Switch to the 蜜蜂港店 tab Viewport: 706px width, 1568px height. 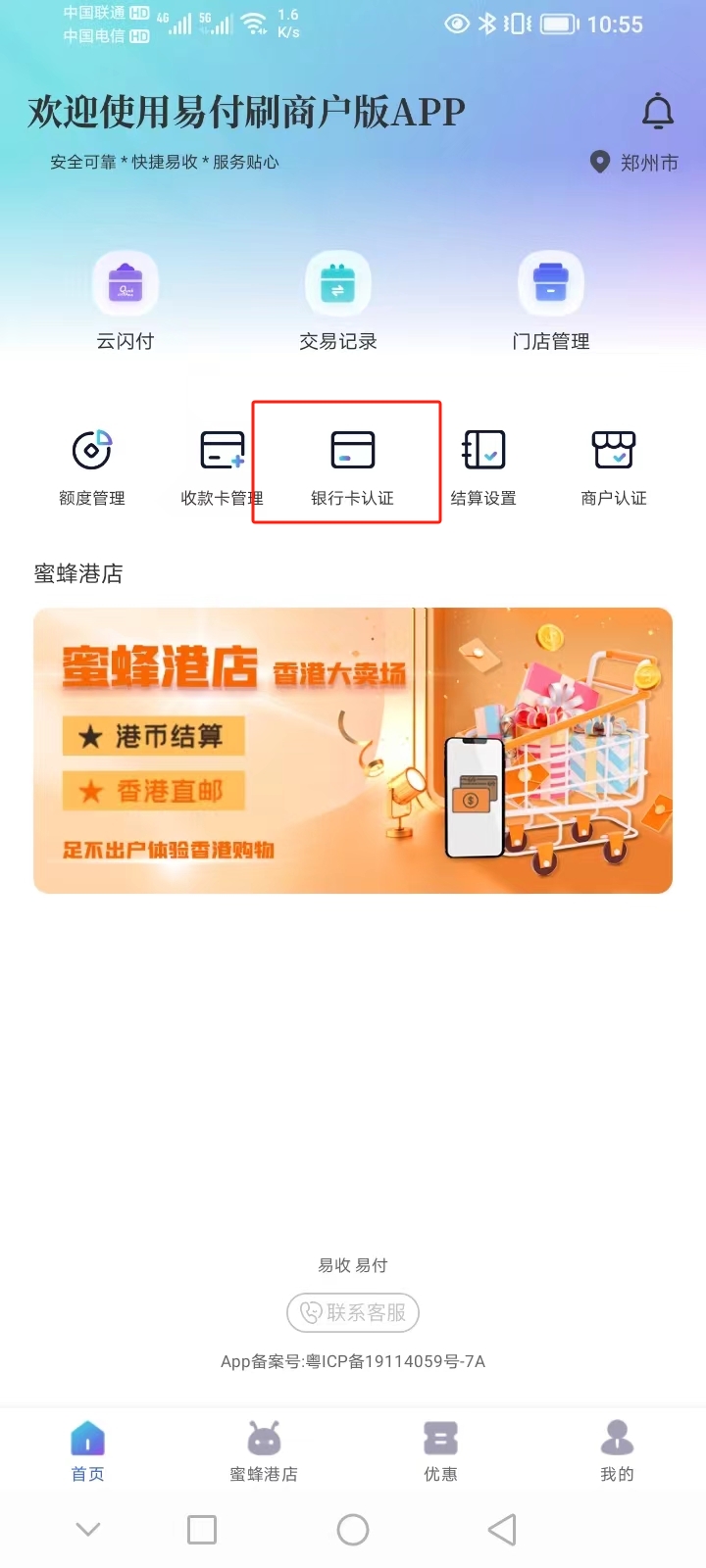pos(264,1451)
